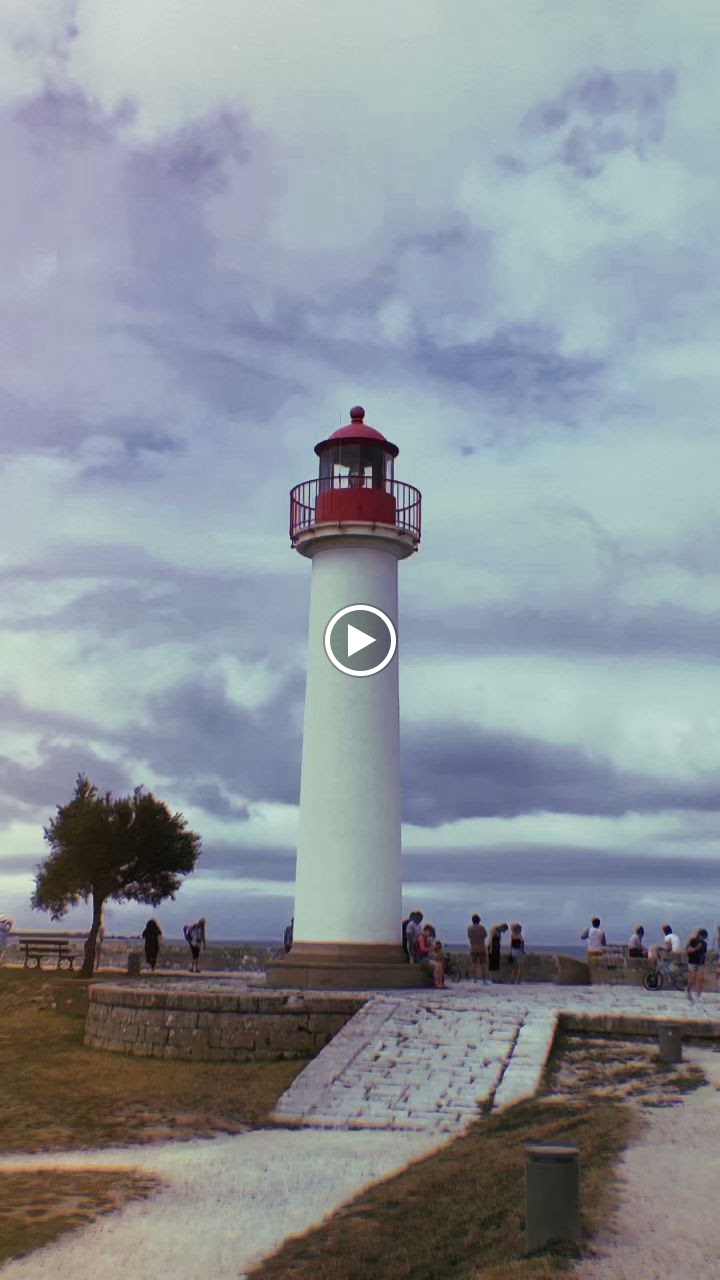Screen dimensions: 720x1280
Task: Play the lighthouse video
Action: 360,640
